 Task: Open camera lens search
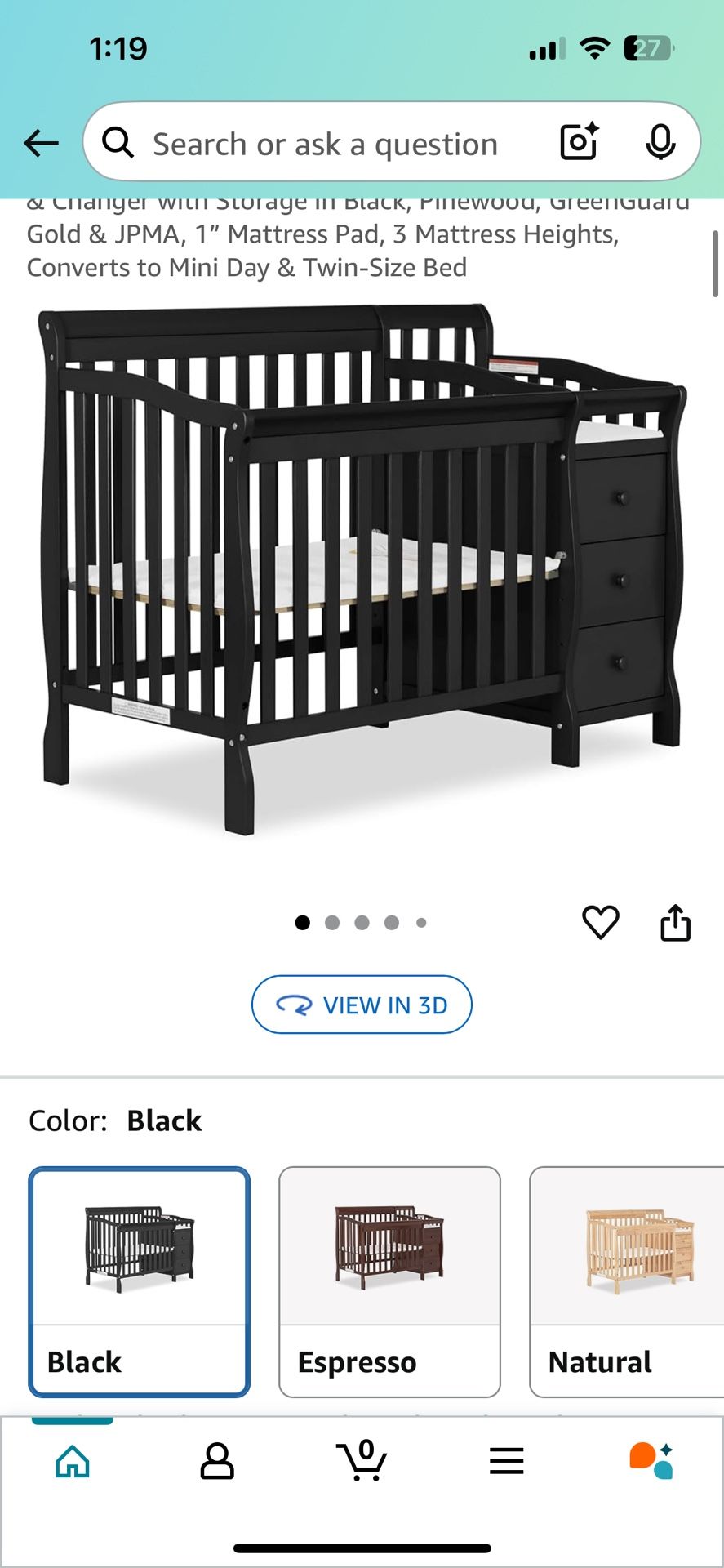point(580,142)
